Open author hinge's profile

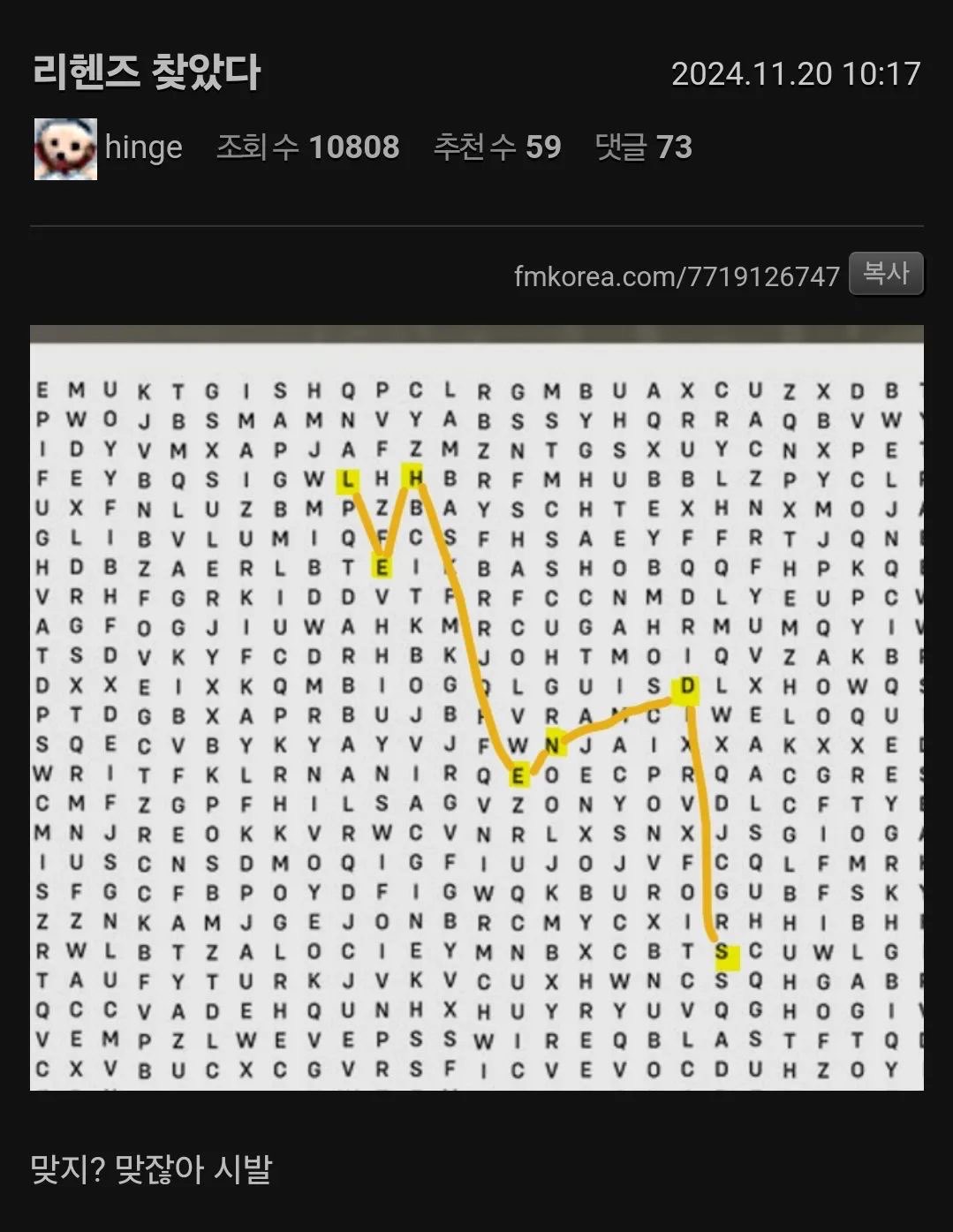click(x=143, y=147)
